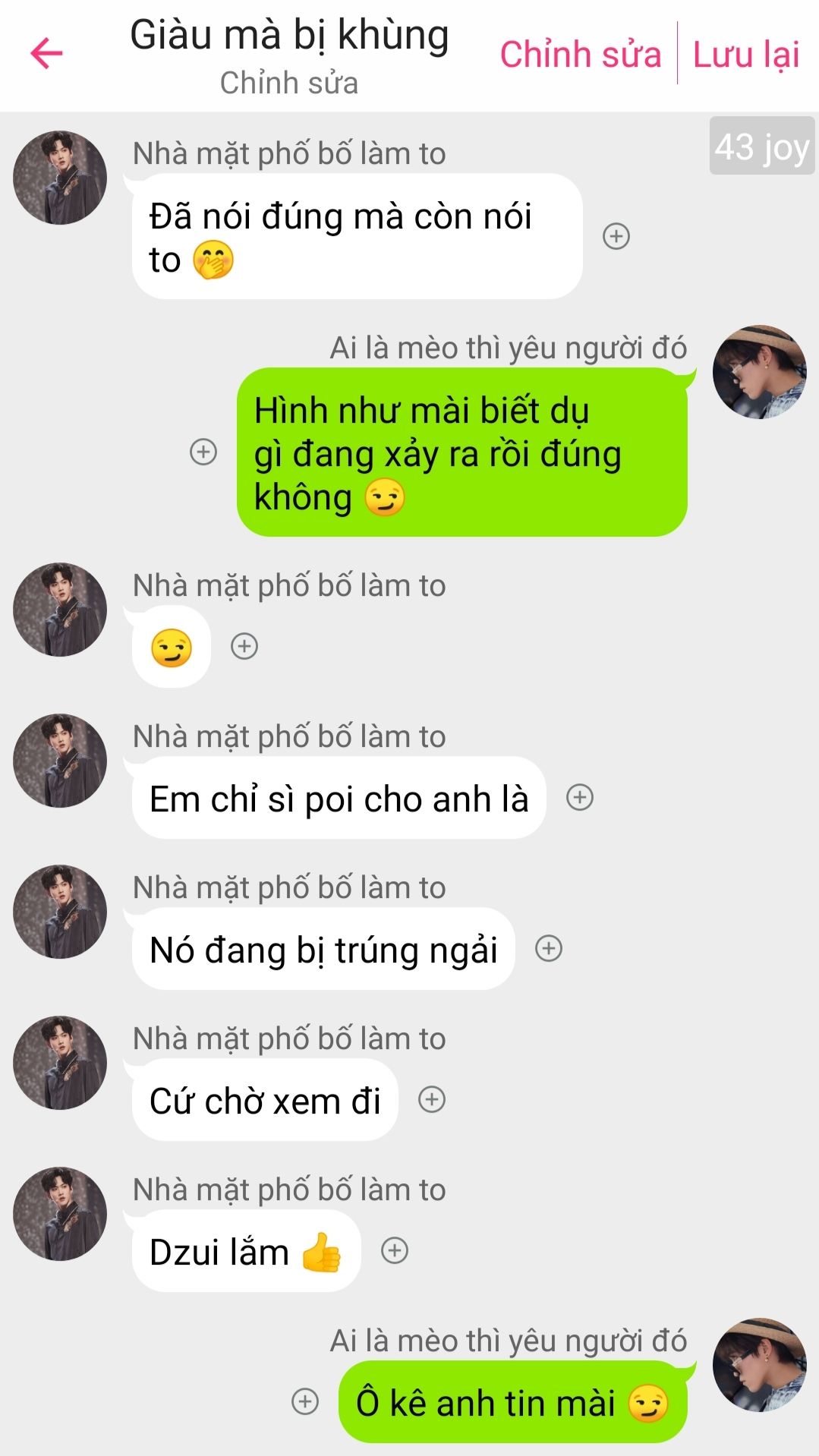Tap the chat title Giàu mà bị khùng
The image size is (819, 1456).
coord(289,36)
